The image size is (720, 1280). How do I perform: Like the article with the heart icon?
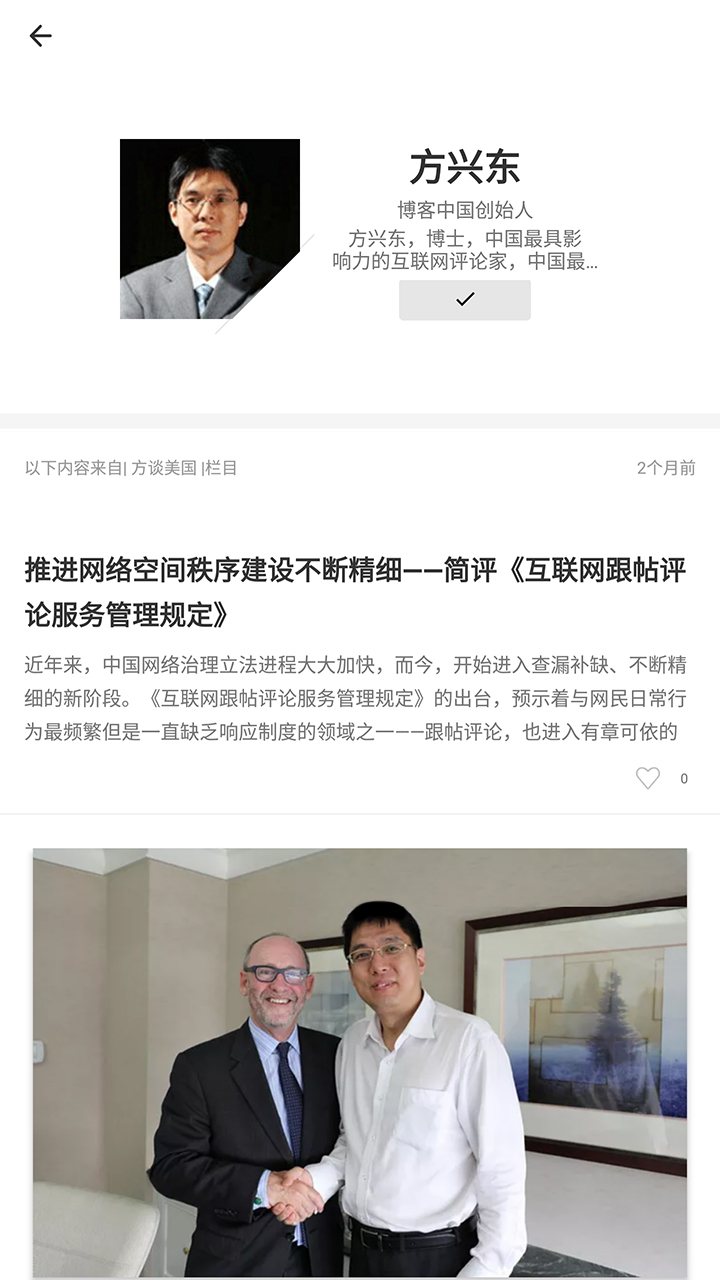[x=648, y=778]
